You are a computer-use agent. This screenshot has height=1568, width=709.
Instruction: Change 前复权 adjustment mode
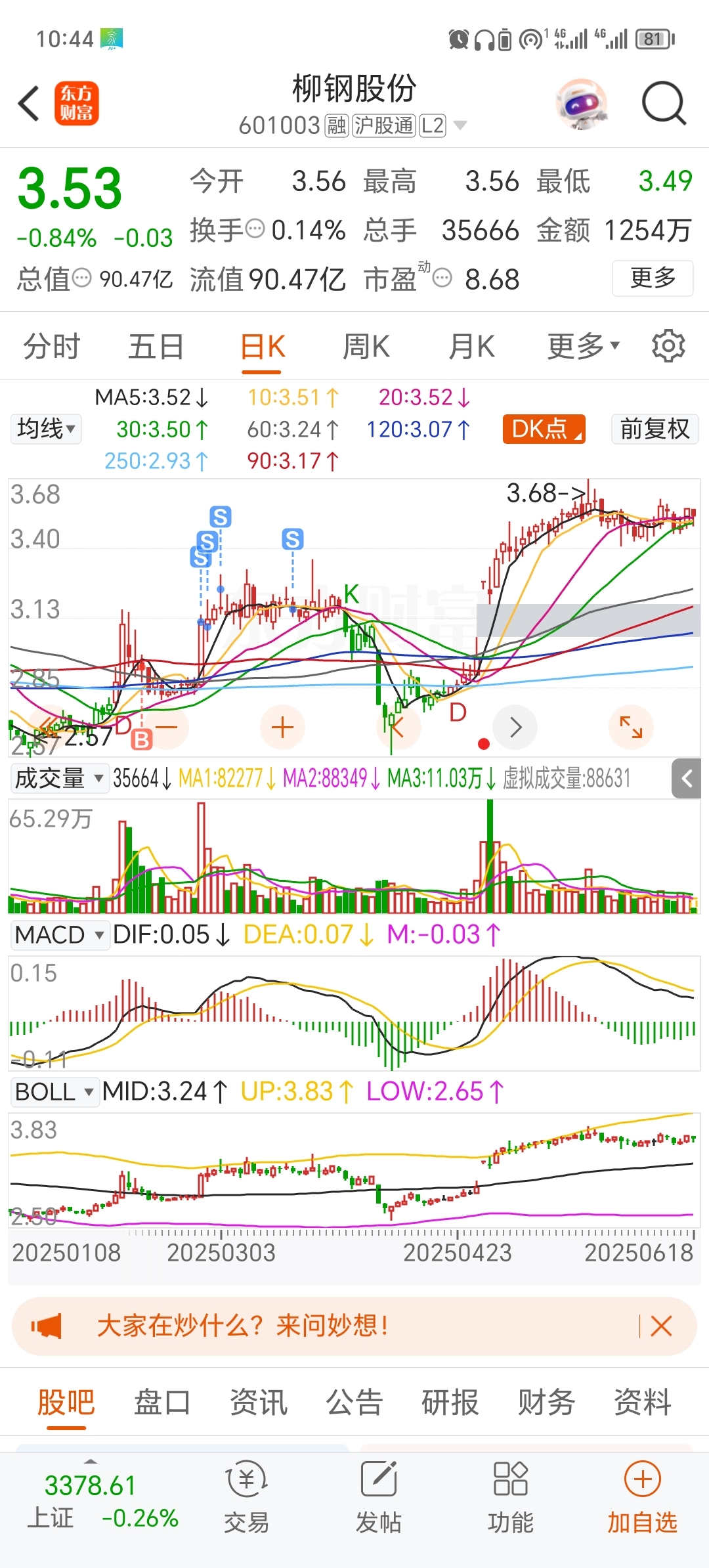(x=655, y=429)
